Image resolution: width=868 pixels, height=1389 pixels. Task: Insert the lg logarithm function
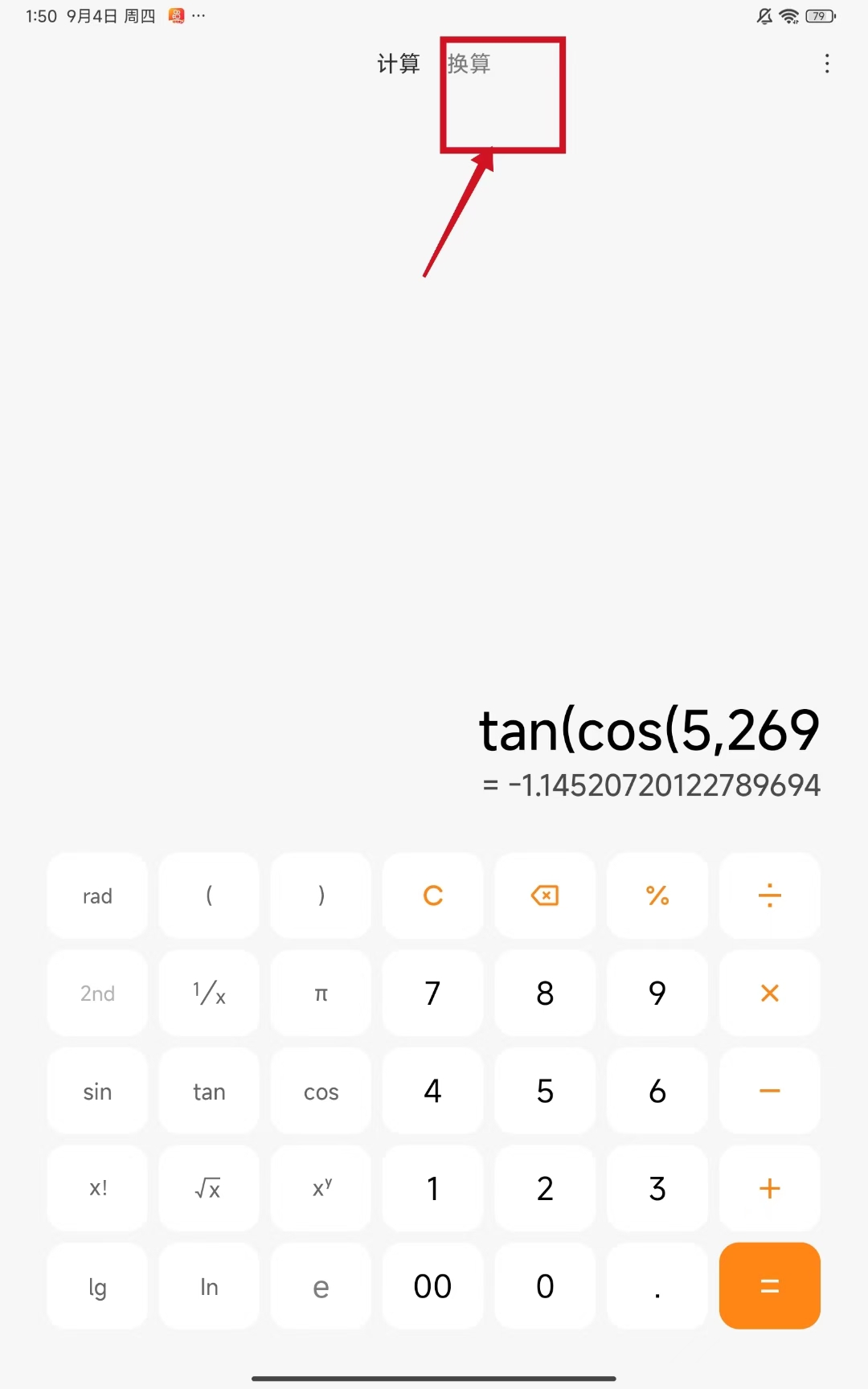pyautogui.click(x=97, y=1286)
